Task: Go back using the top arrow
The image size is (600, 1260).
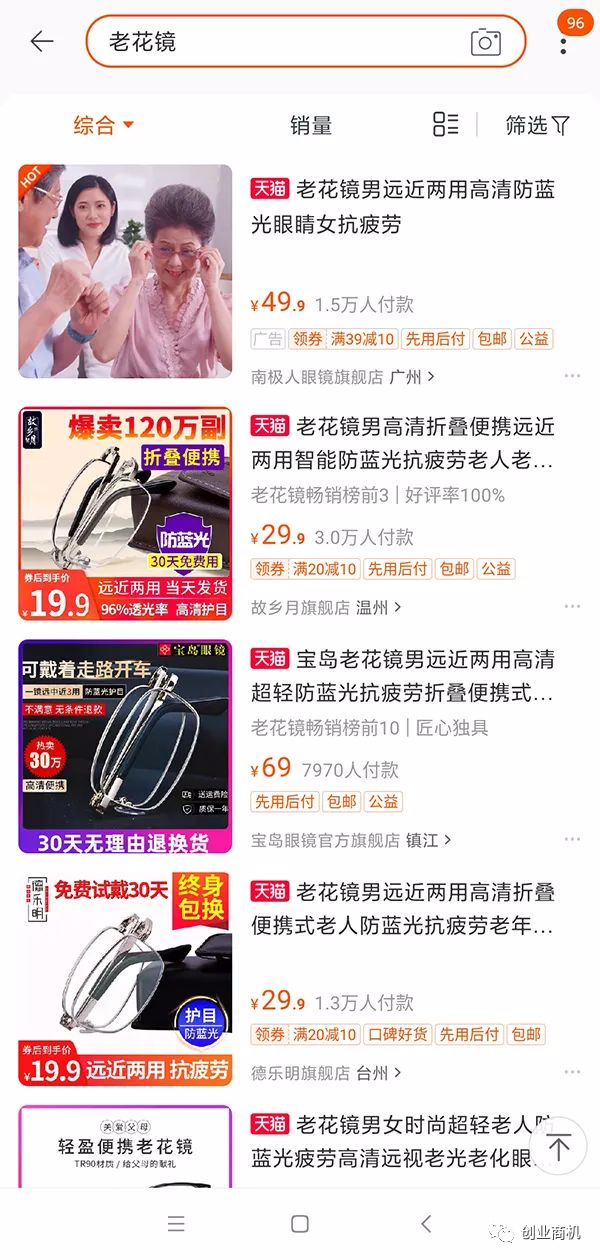Action: (x=42, y=42)
